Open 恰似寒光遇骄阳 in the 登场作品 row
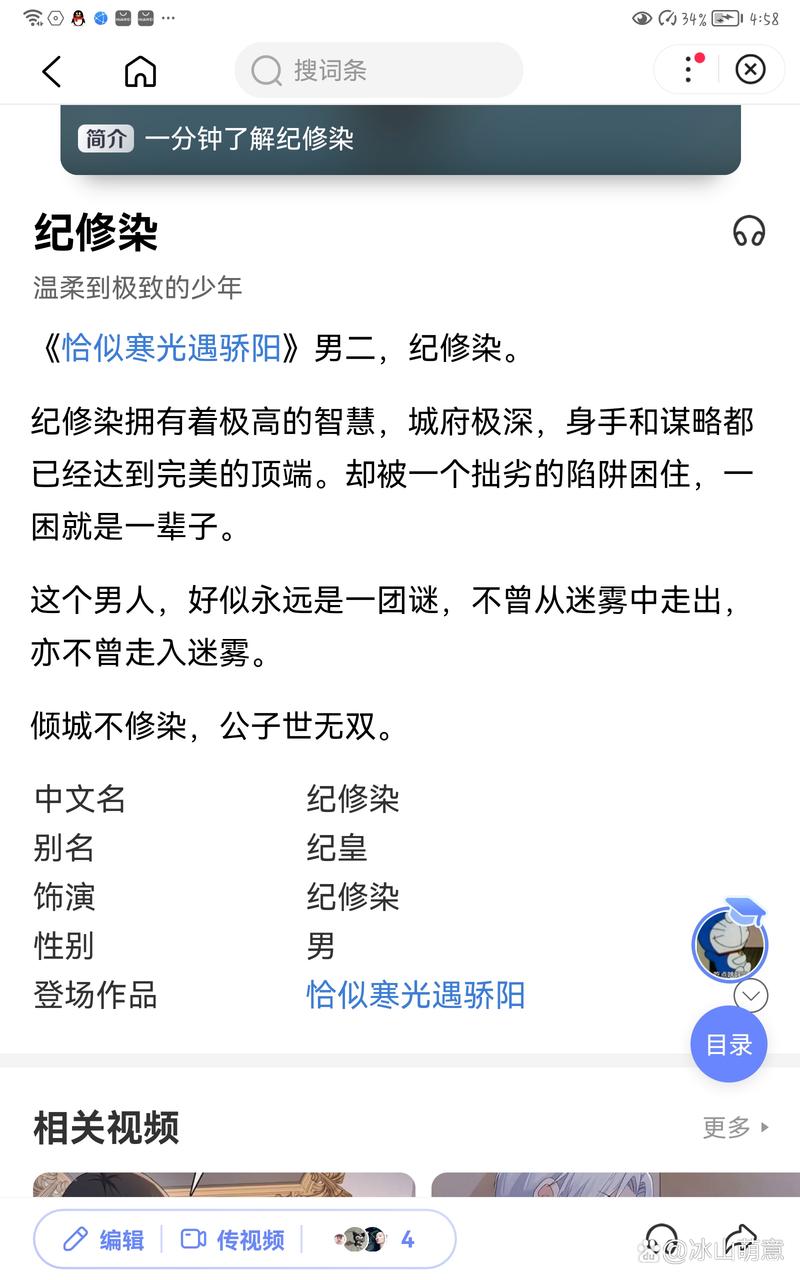The image size is (800, 1280). (416, 996)
